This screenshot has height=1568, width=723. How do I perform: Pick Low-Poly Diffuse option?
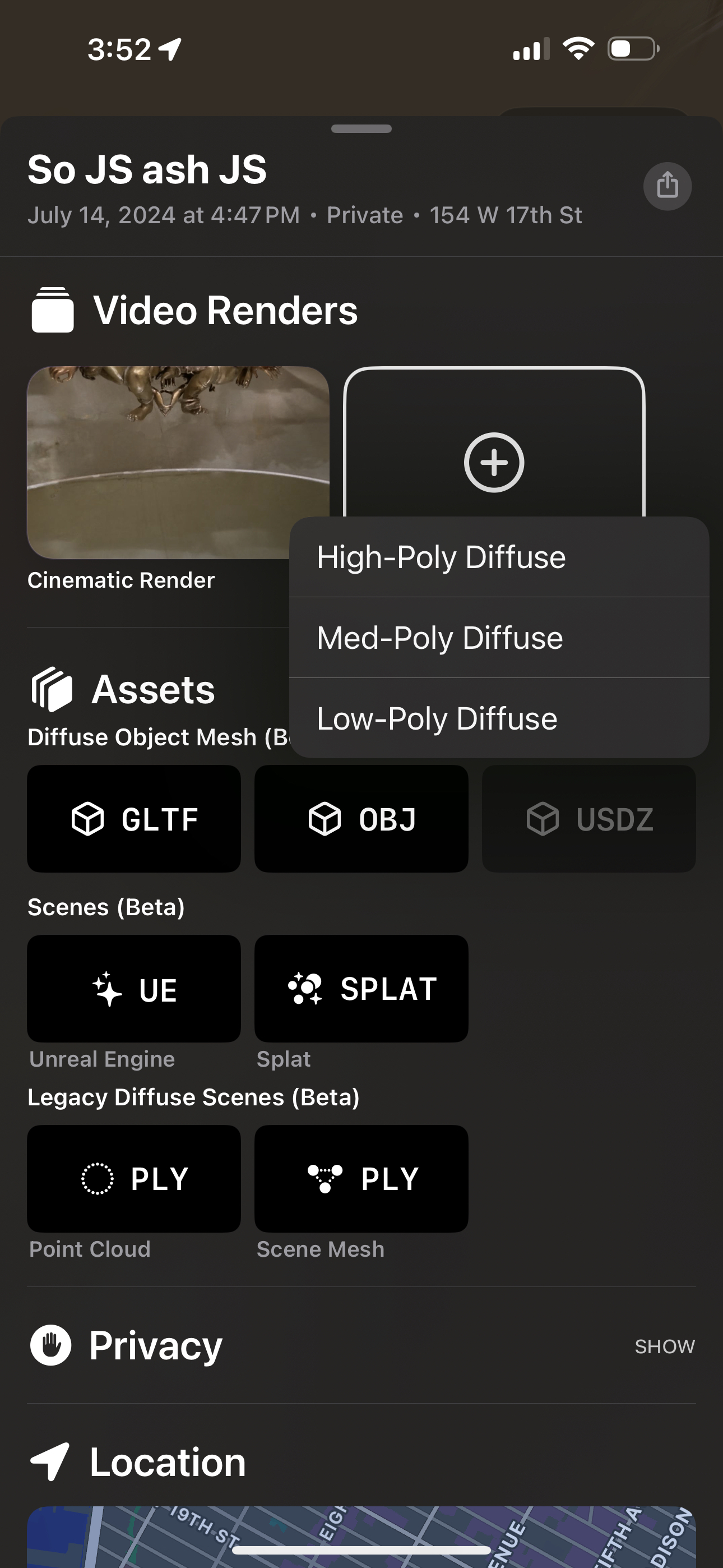pyautogui.click(x=499, y=718)
